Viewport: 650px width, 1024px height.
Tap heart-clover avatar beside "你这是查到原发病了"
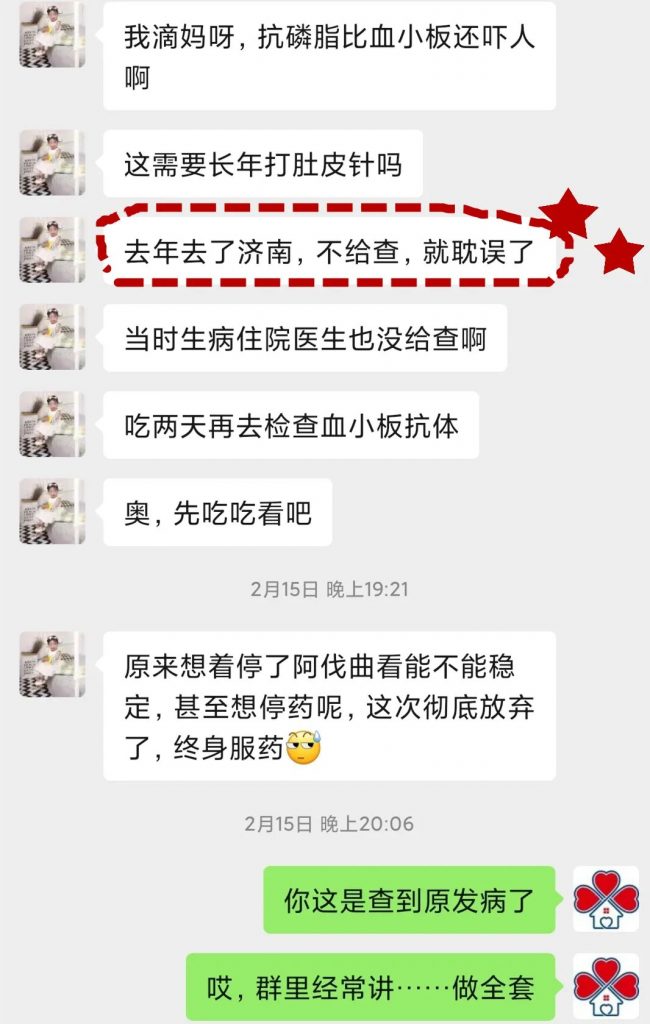point(606,899)
